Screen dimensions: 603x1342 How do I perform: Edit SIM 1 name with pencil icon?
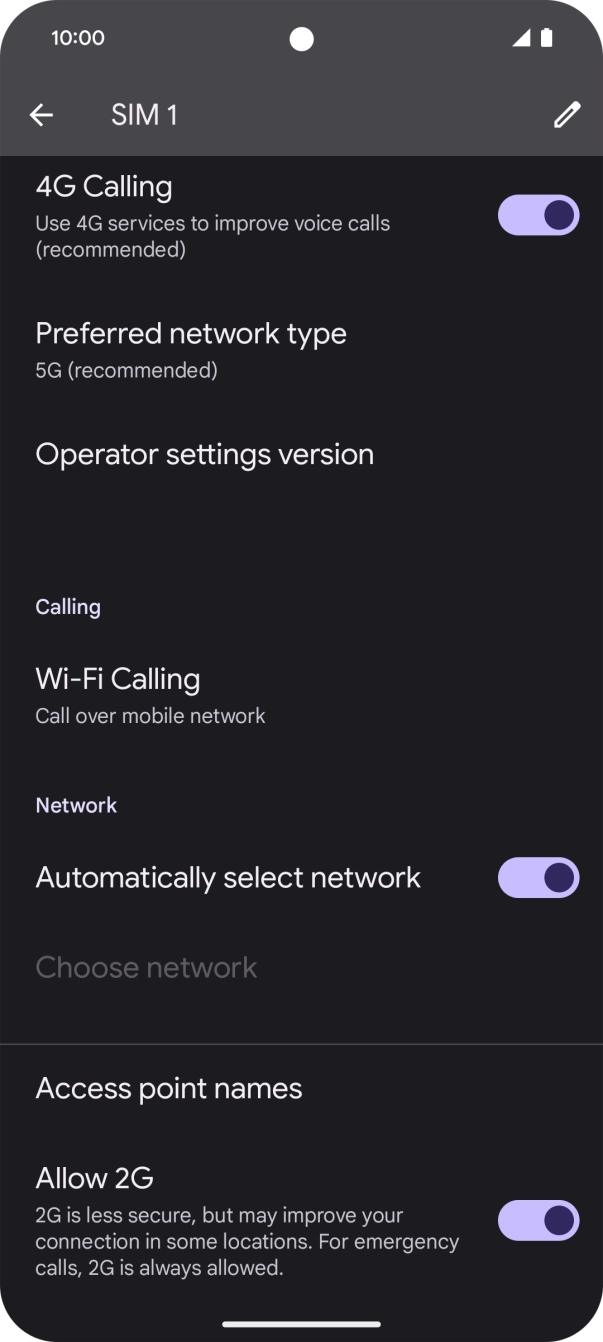[566, 115]
